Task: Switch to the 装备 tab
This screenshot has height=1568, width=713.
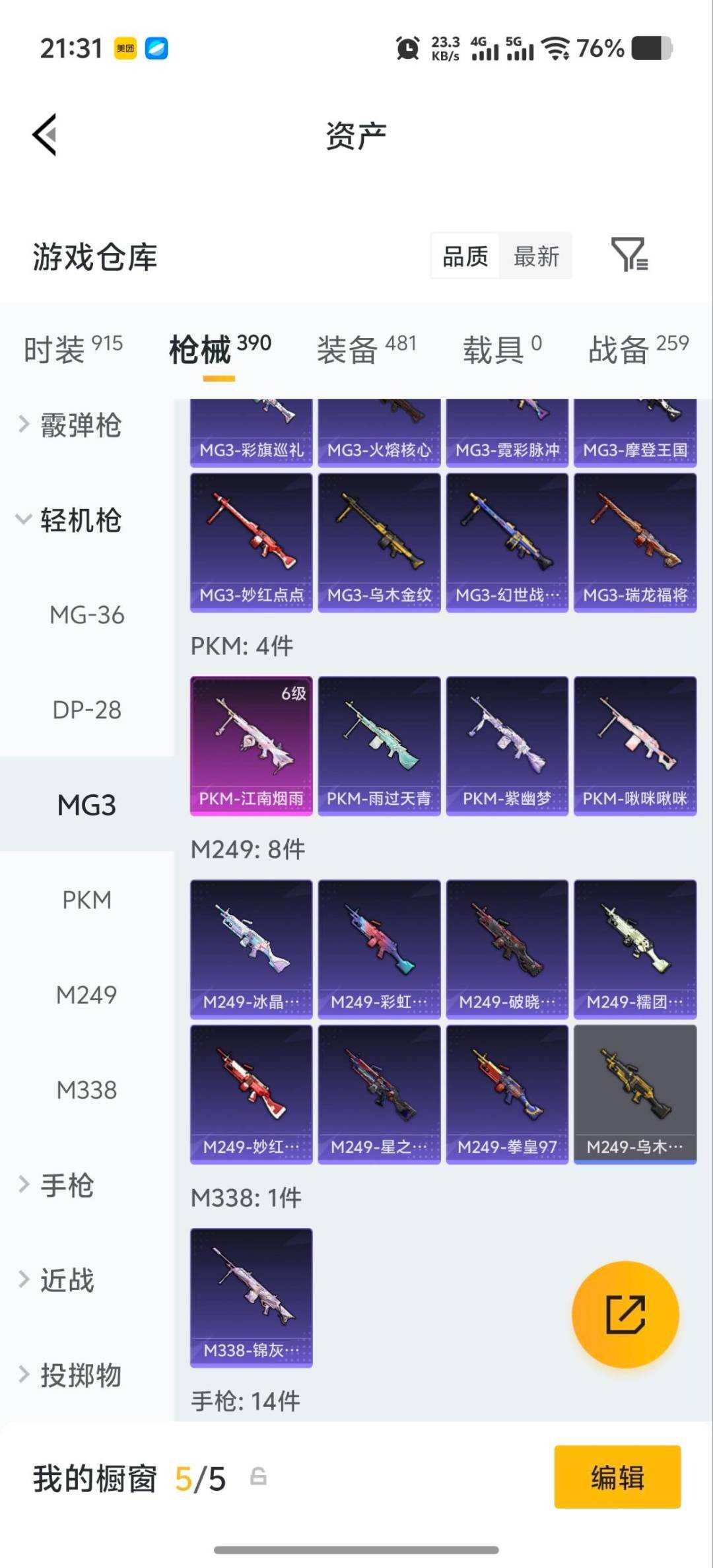Action: (366, 349)
